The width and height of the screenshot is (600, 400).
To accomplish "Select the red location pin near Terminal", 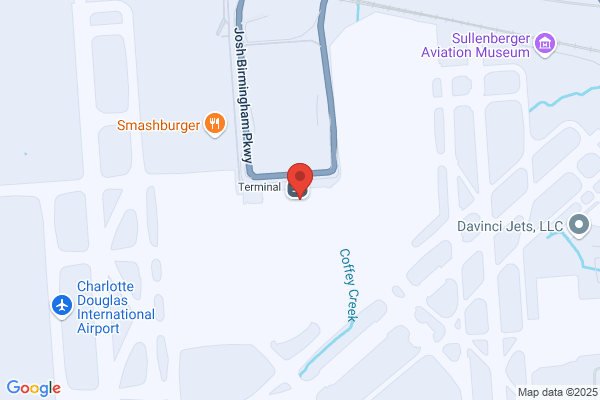I will (300, 180).
